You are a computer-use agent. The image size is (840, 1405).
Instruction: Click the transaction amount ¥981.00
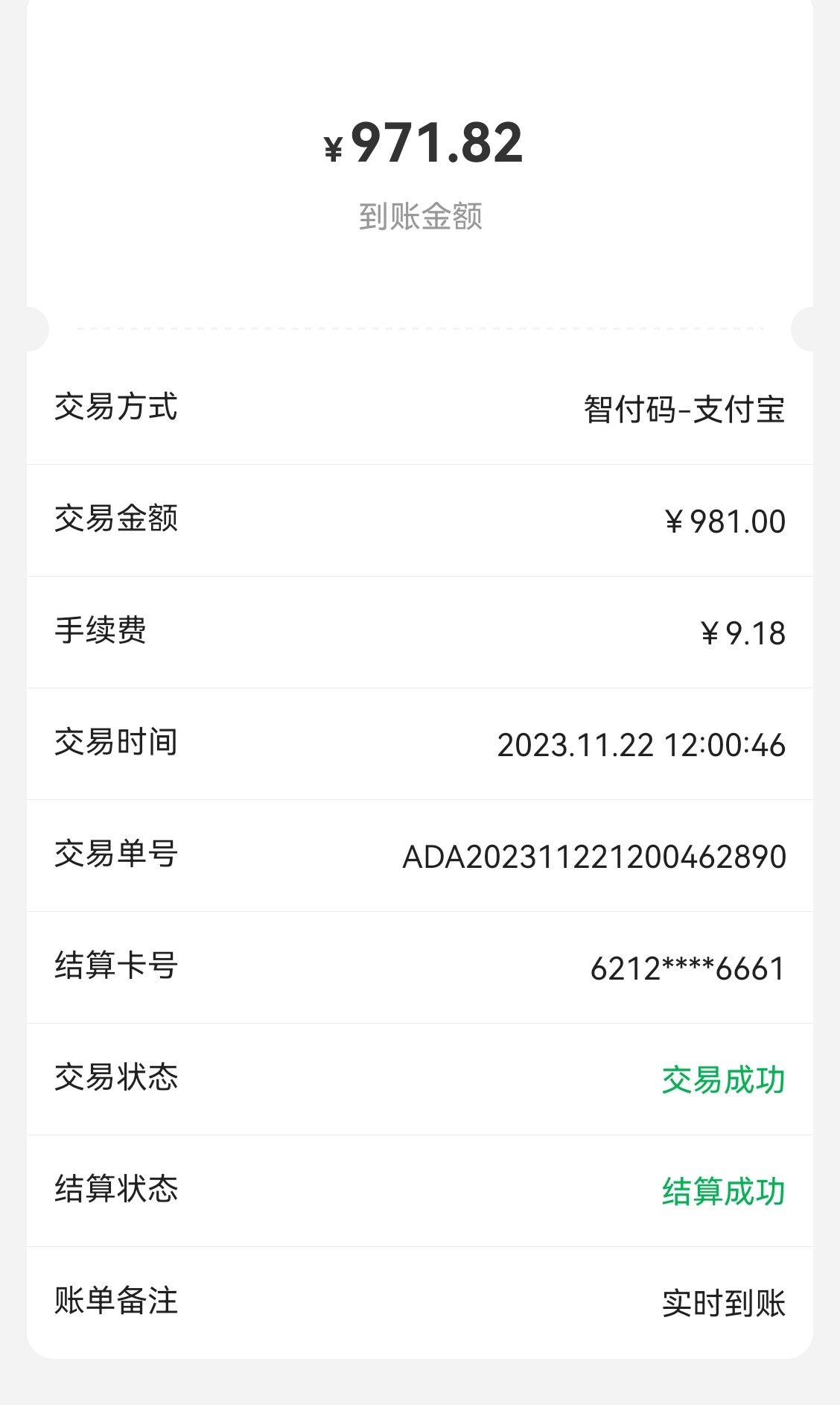(x=725, y=520)
